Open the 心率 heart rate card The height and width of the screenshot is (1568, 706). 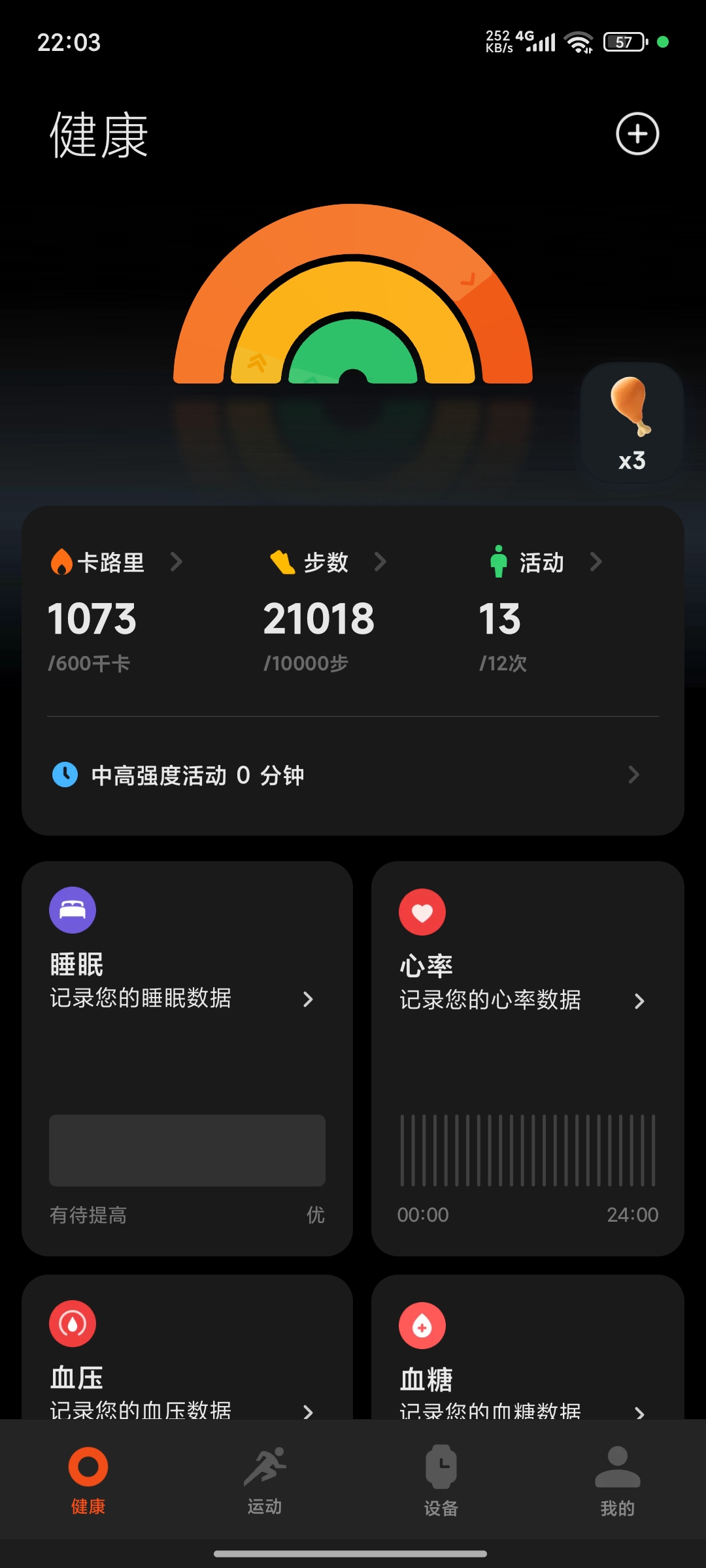point(527,1057)
